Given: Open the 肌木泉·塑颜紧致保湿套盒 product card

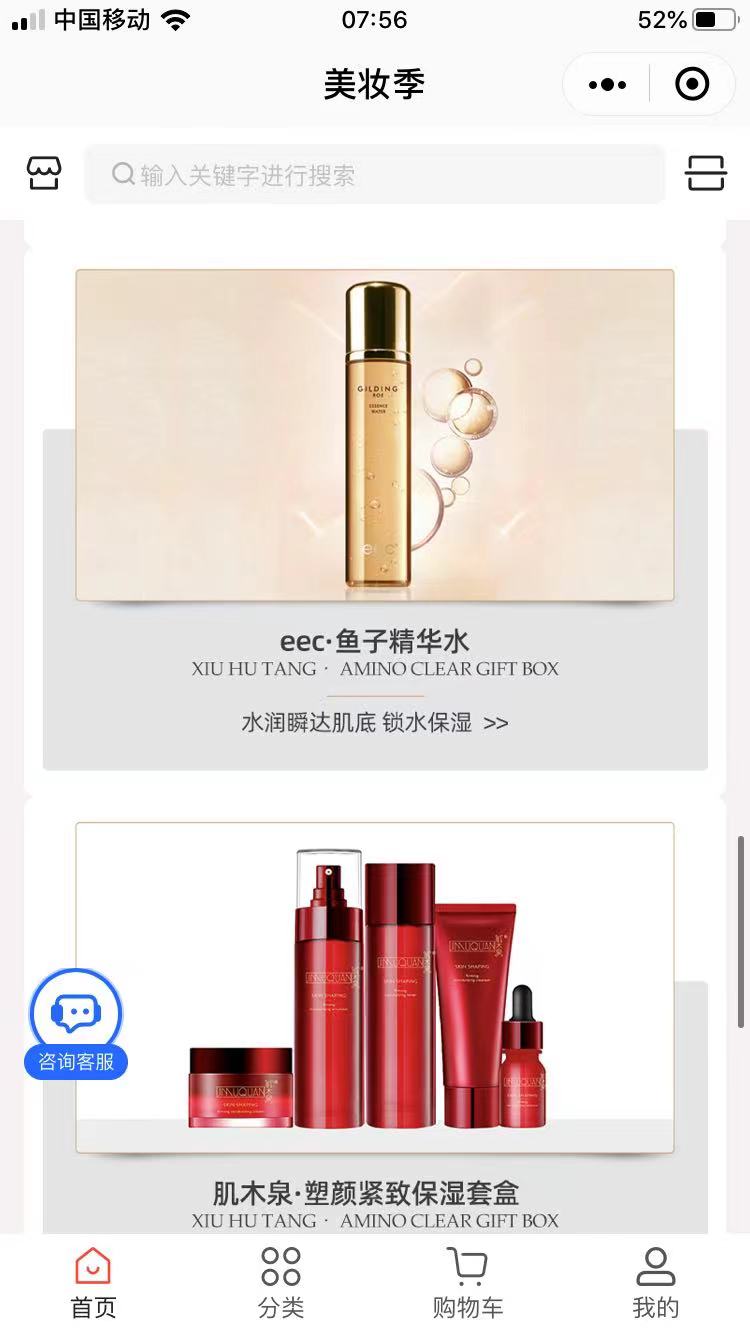Looking at the screenshot, I should point(375,990).
